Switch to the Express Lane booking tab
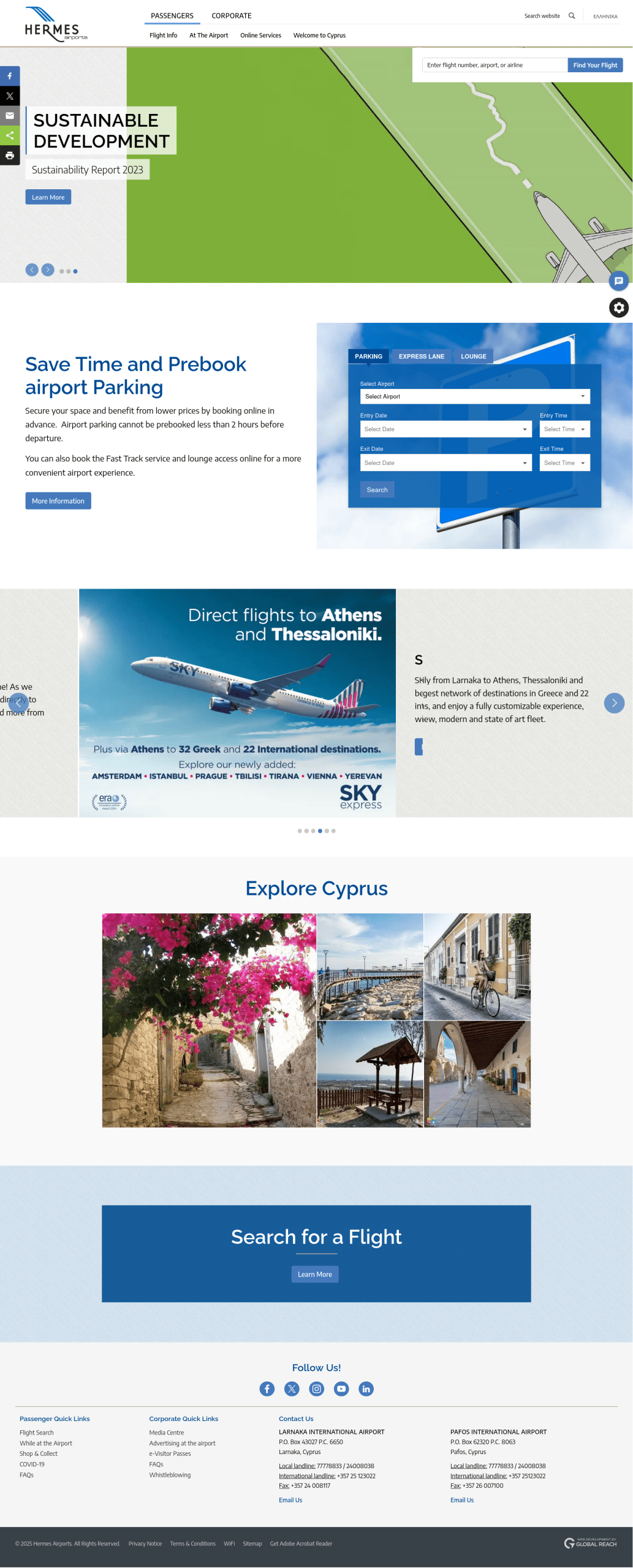 421,356
